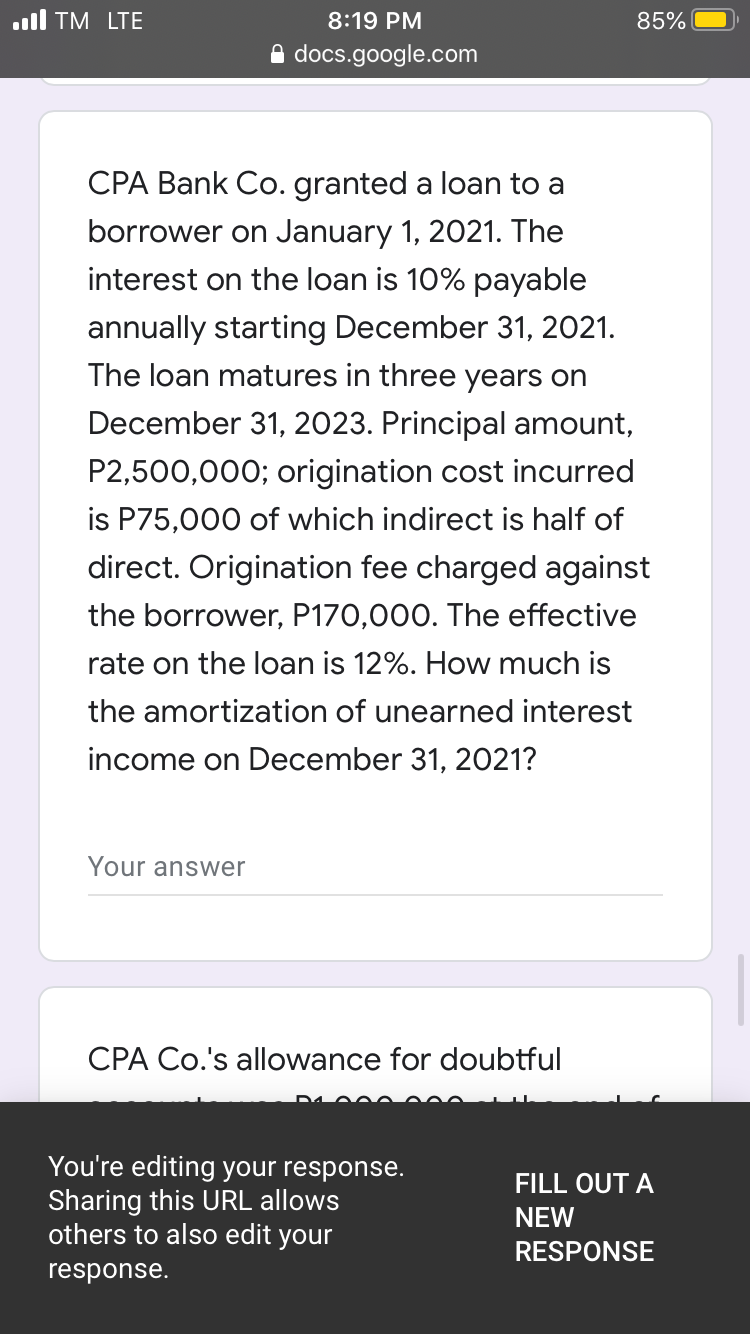The image size is (750, 1334).
Task: Tap the CPA Co. allowance question card
Action: coord(375,1059)
